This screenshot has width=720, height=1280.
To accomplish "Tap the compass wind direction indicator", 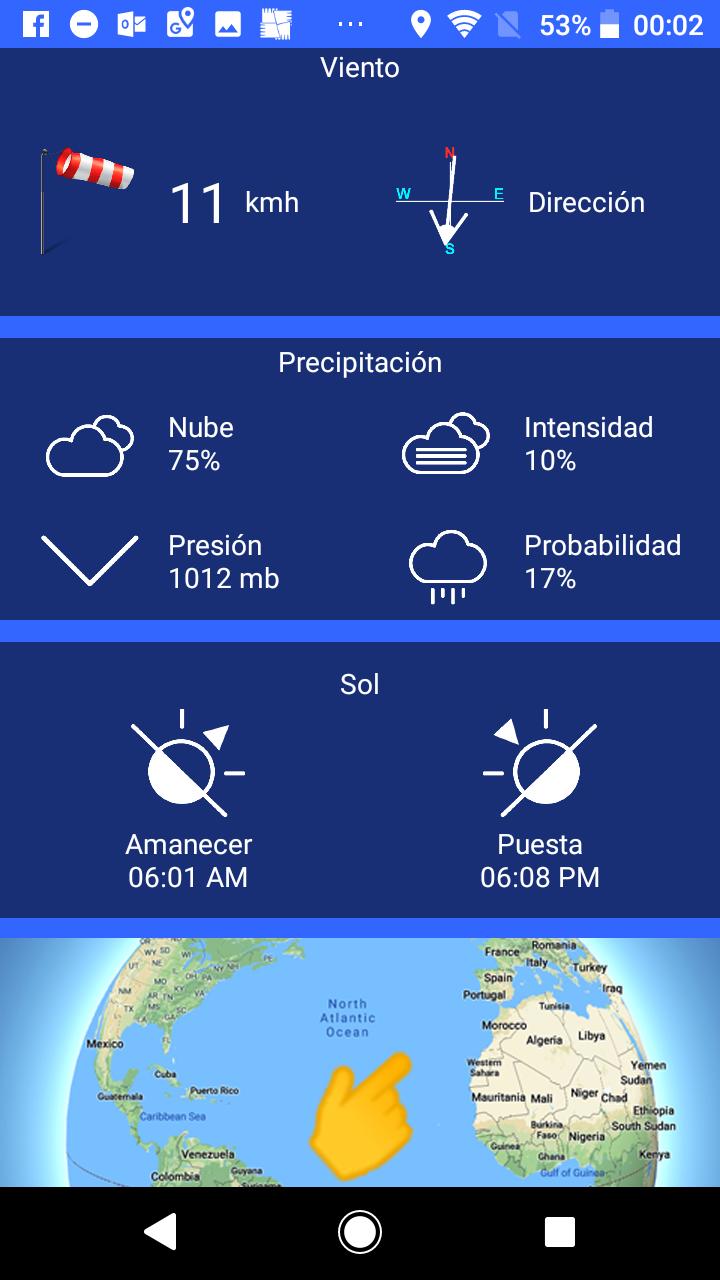I will click(x=448, y=198).
